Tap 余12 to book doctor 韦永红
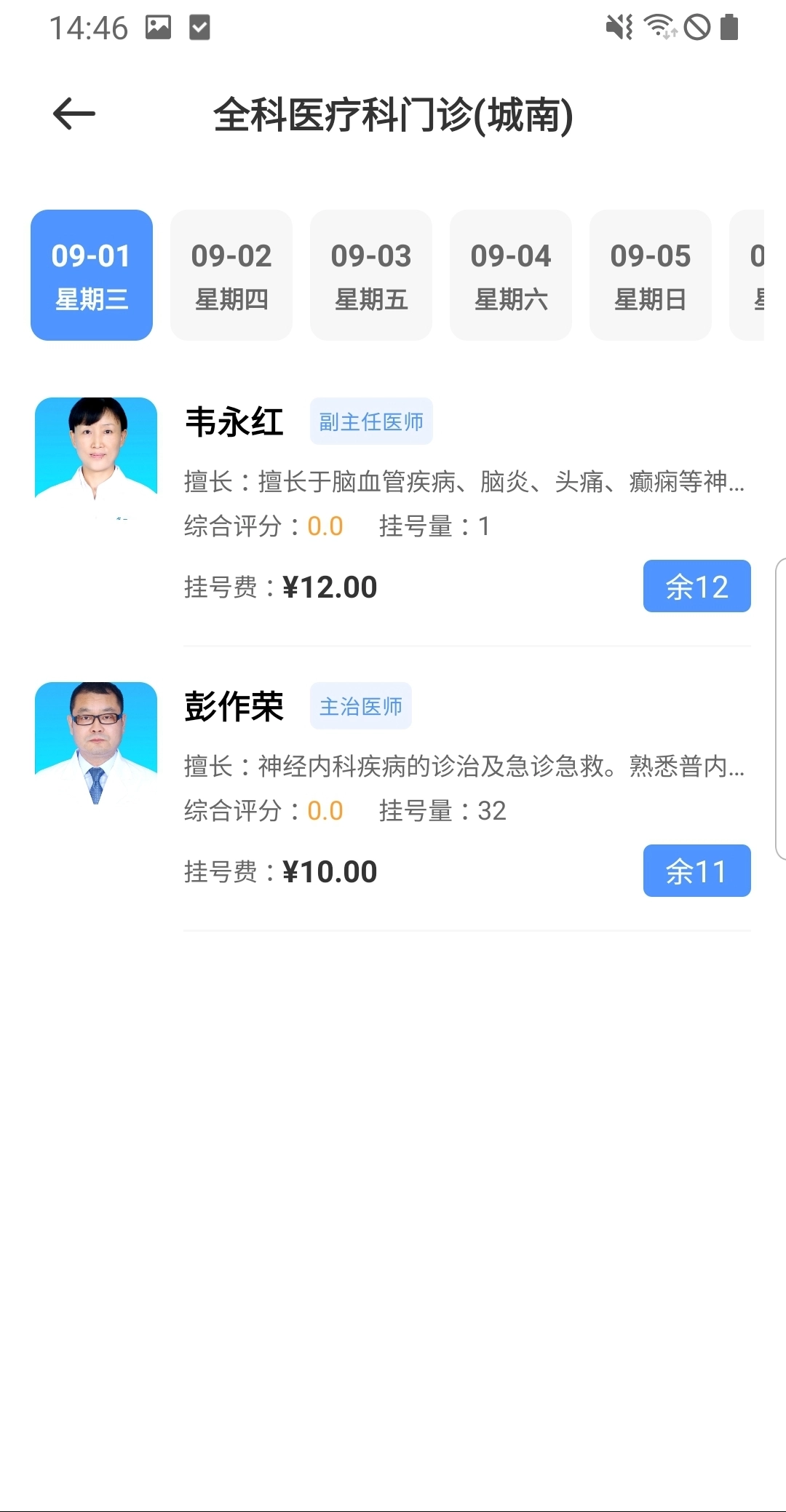 coord(696,586)
